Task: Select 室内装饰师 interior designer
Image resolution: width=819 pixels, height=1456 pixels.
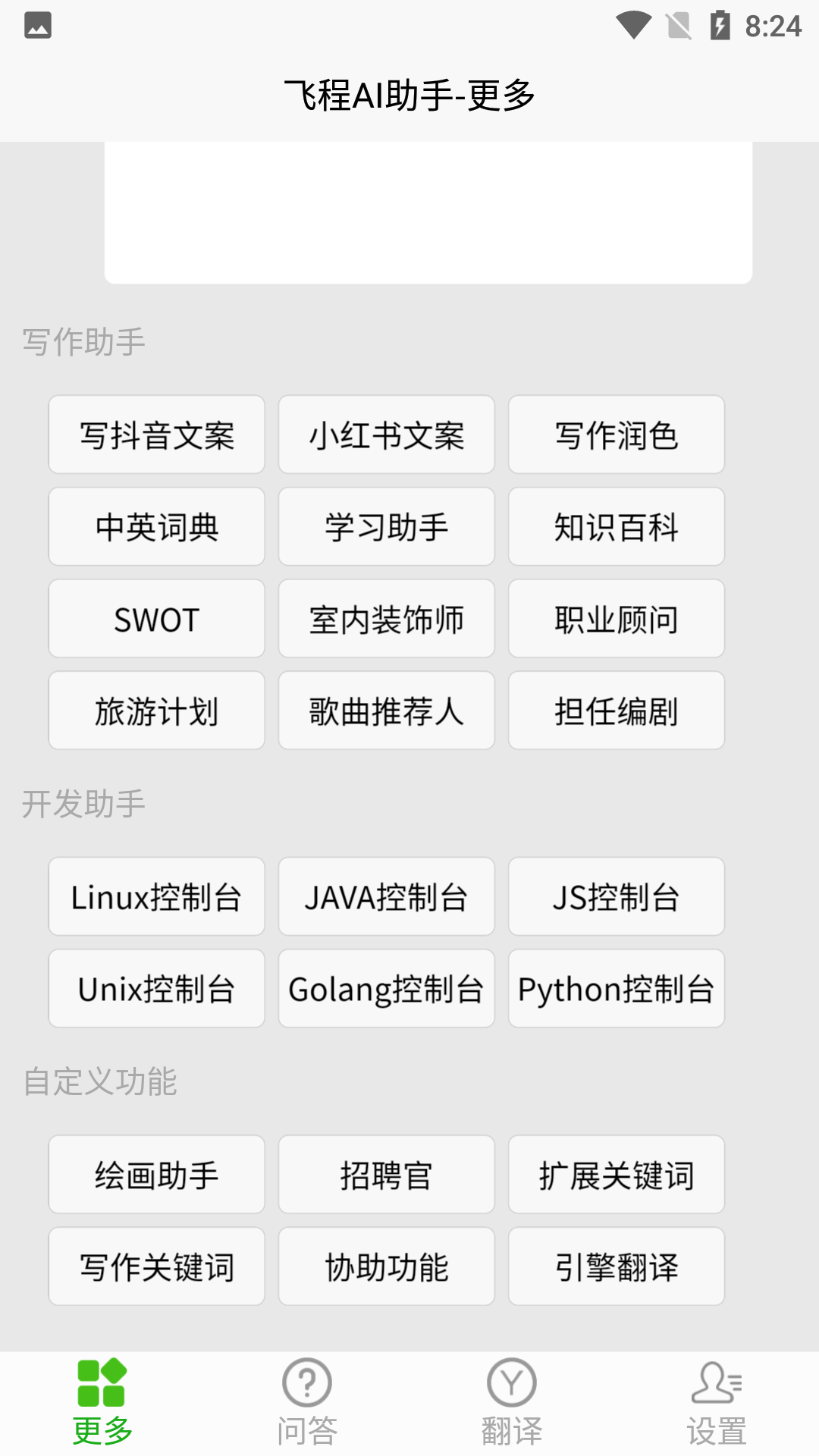Action: [x=387, y=619]
